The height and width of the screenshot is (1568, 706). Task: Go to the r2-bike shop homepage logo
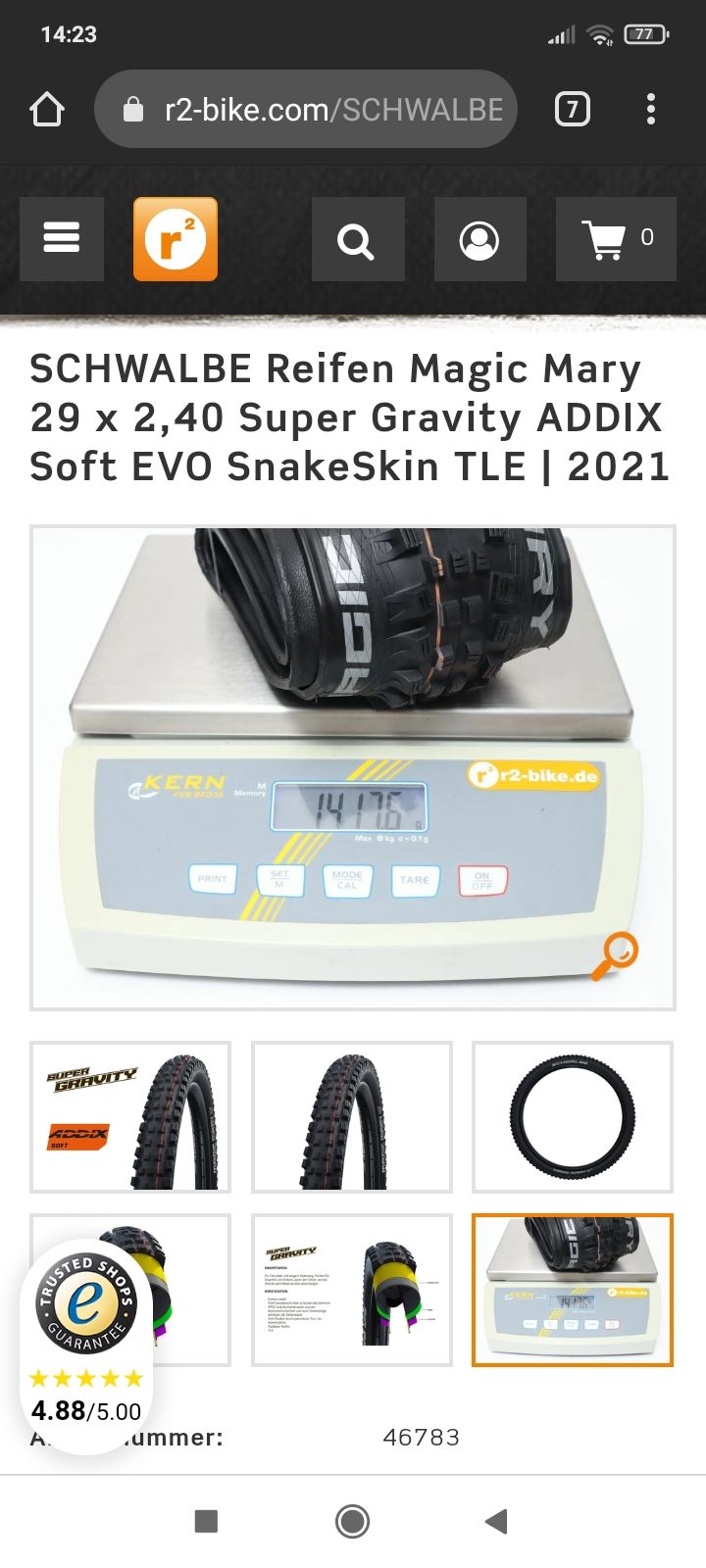(176, 238)
